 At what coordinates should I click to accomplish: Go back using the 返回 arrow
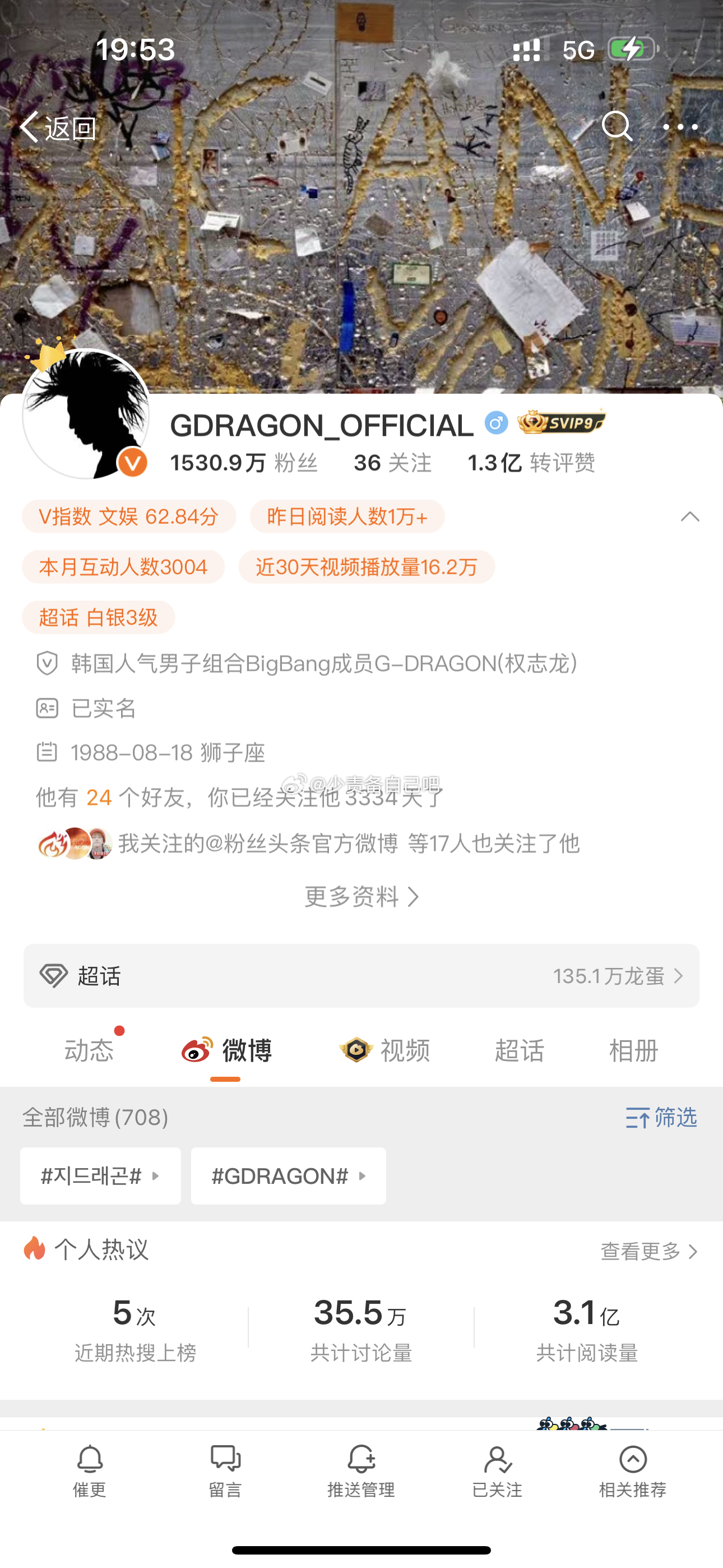(x=58, y=127)
